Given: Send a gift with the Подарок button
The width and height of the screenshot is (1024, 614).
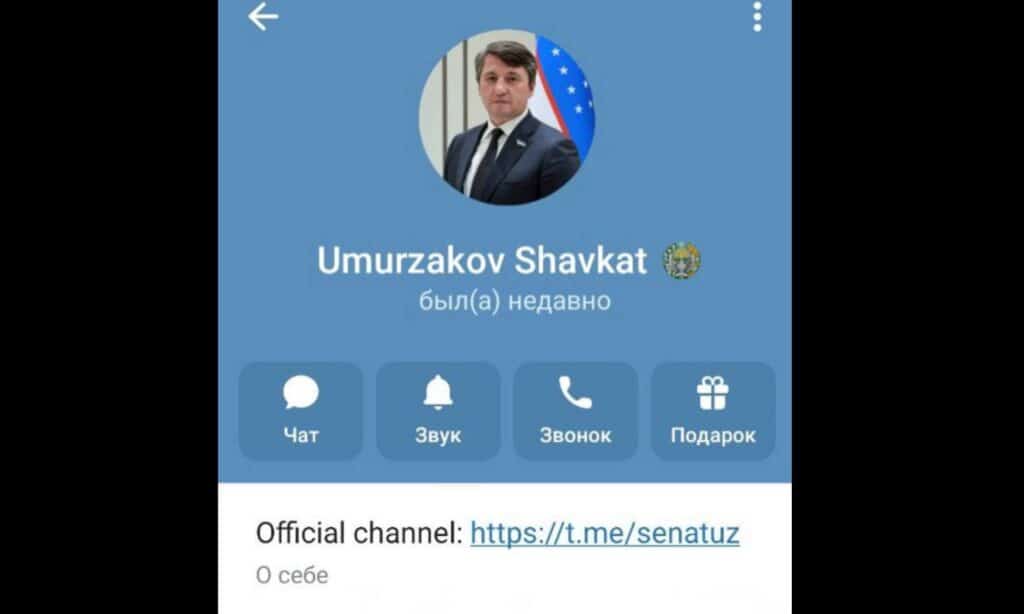Looking at the screenshot, I should pos(713,411).
